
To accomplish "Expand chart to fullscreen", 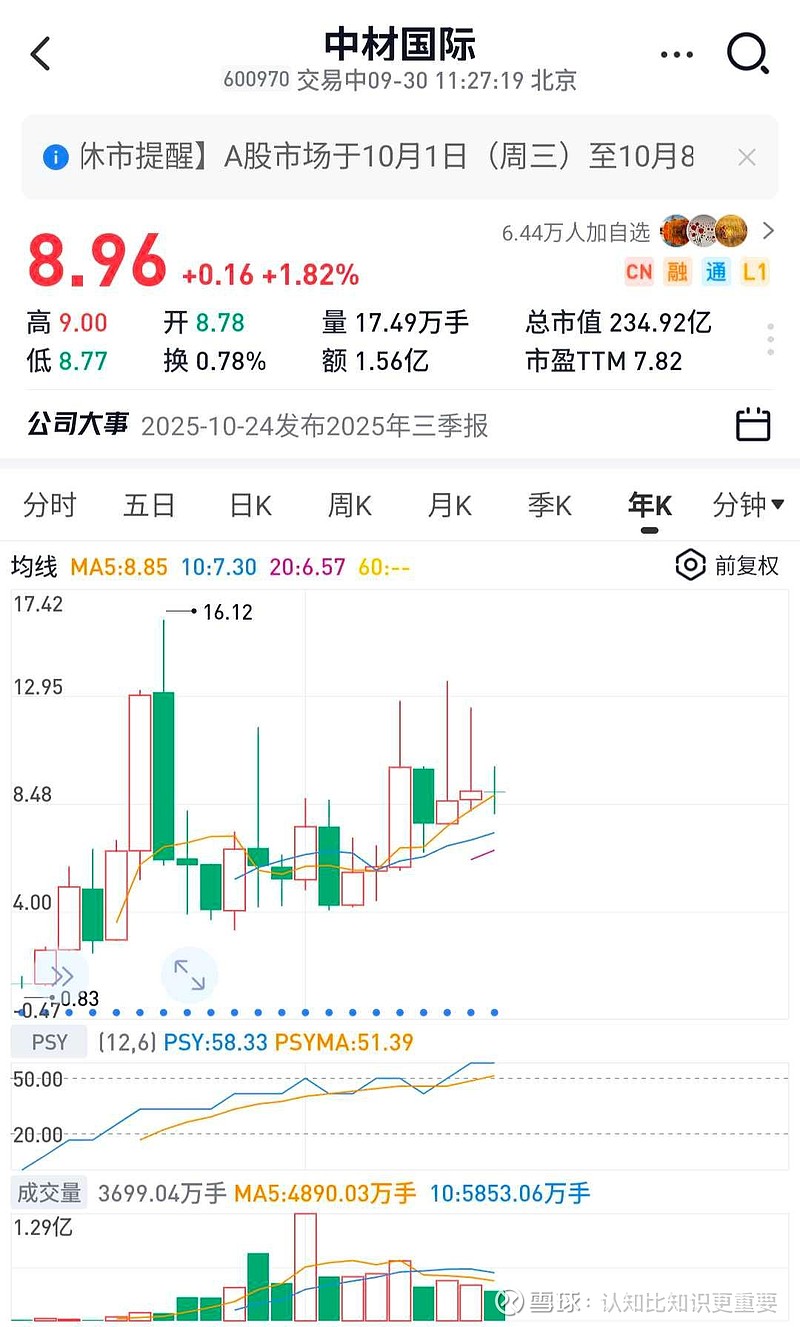I will [x=189, y=974].
